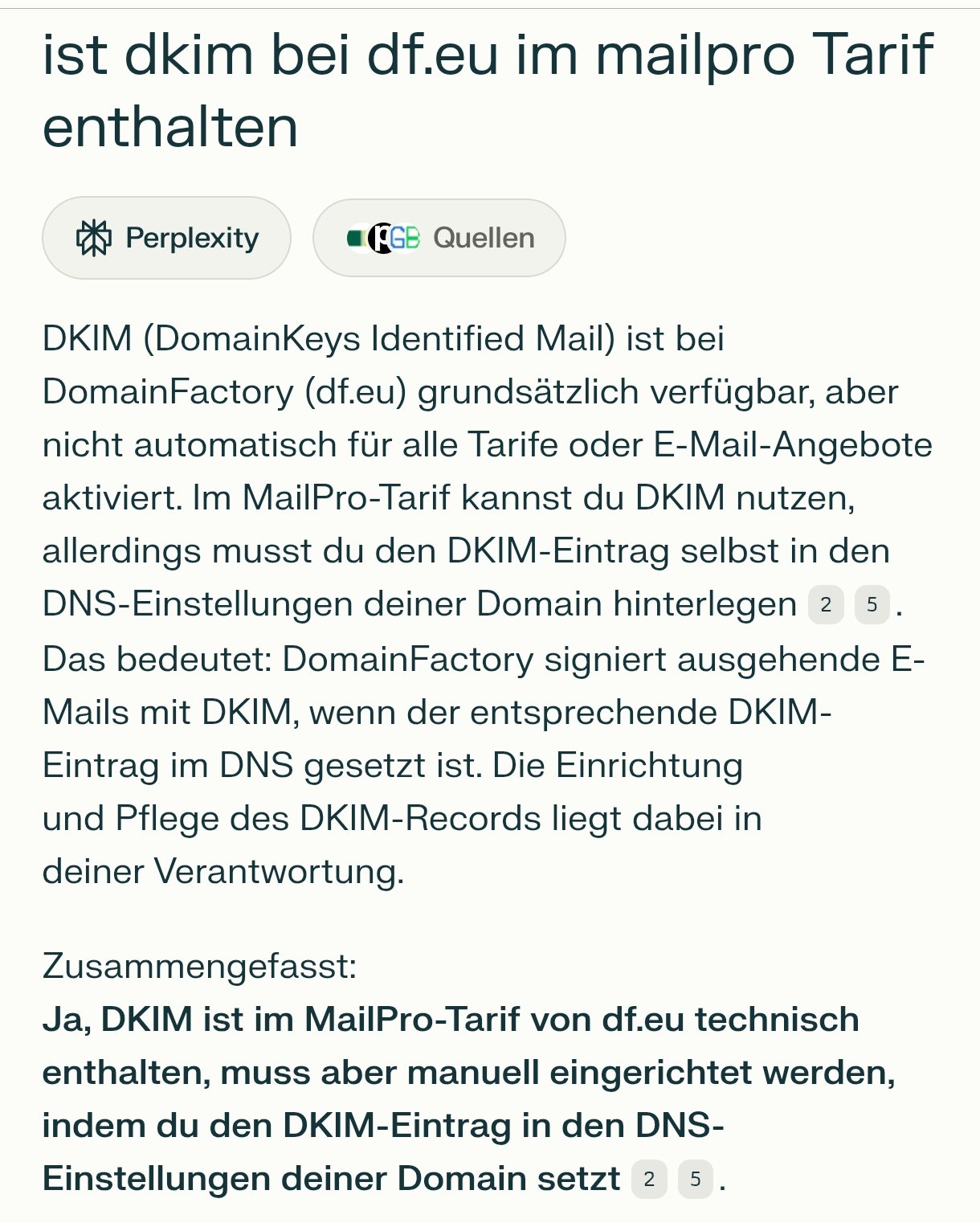This screenshot has height=1223, width=980.
Task: Open citation 5 after 'Domain hinterlegen'
Action: tap(872, 605)
